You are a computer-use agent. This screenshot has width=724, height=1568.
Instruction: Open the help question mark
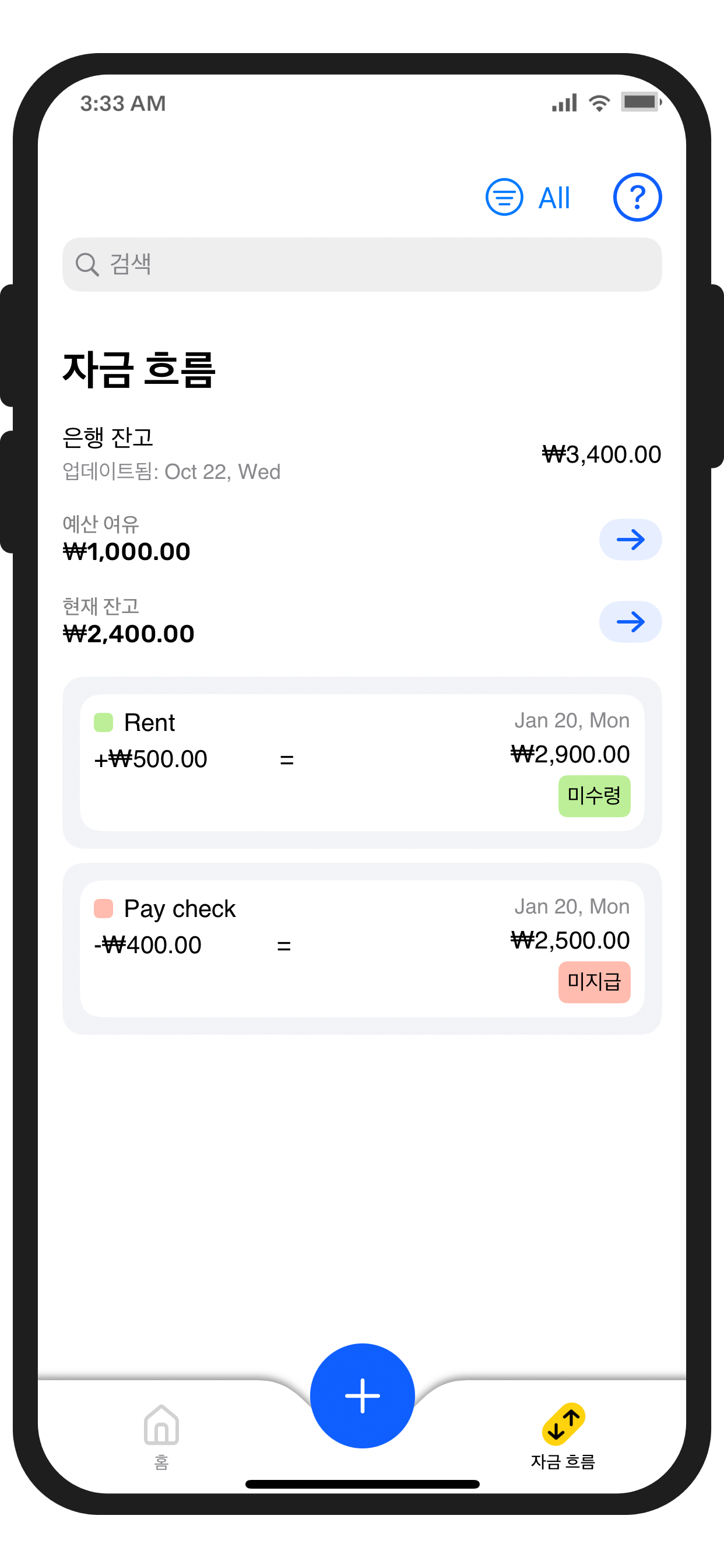click(x=637, y=197)
